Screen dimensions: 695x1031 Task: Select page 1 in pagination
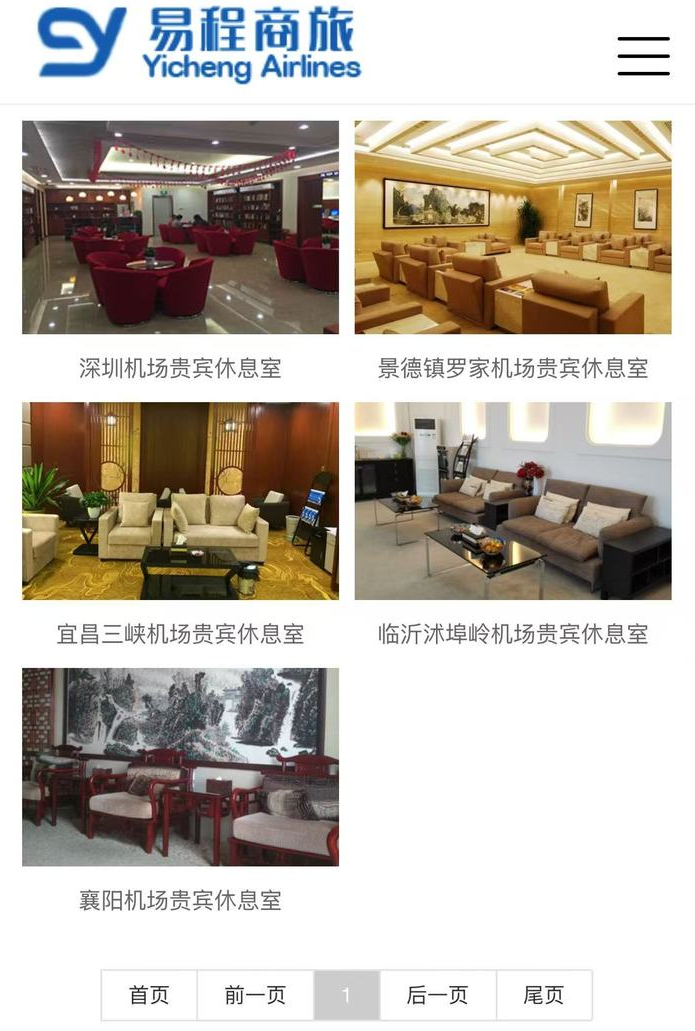pos(346,995)
